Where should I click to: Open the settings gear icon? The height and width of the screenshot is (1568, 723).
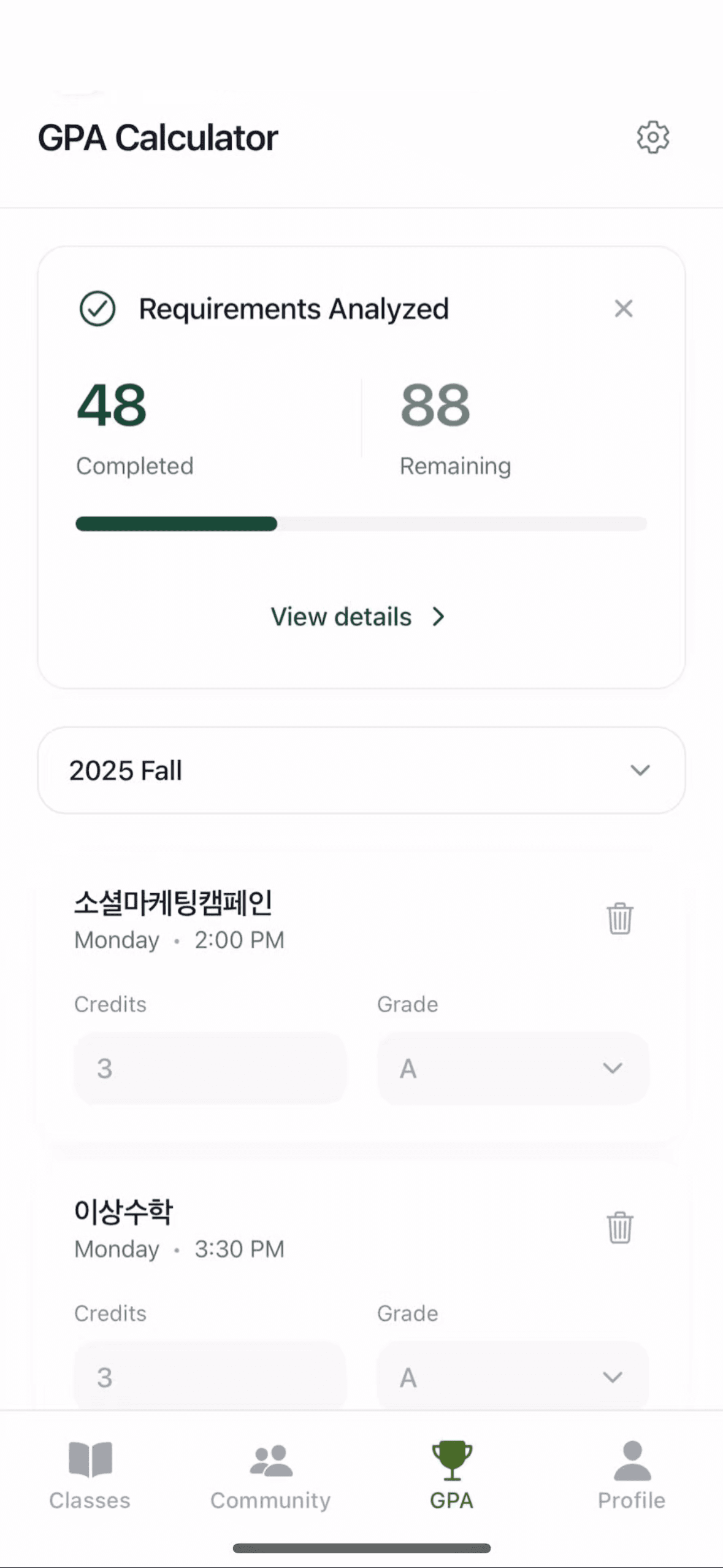652,137
